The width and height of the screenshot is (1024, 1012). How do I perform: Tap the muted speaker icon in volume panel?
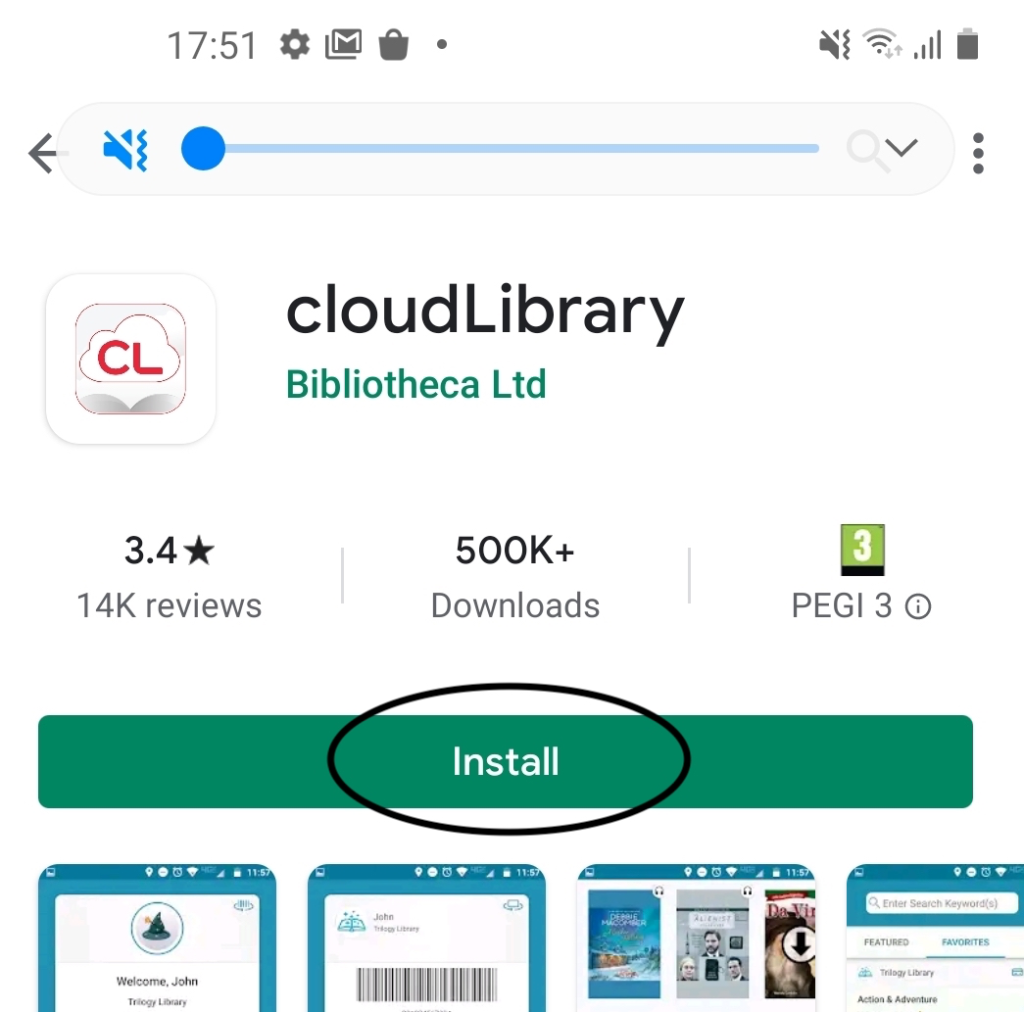126,150
